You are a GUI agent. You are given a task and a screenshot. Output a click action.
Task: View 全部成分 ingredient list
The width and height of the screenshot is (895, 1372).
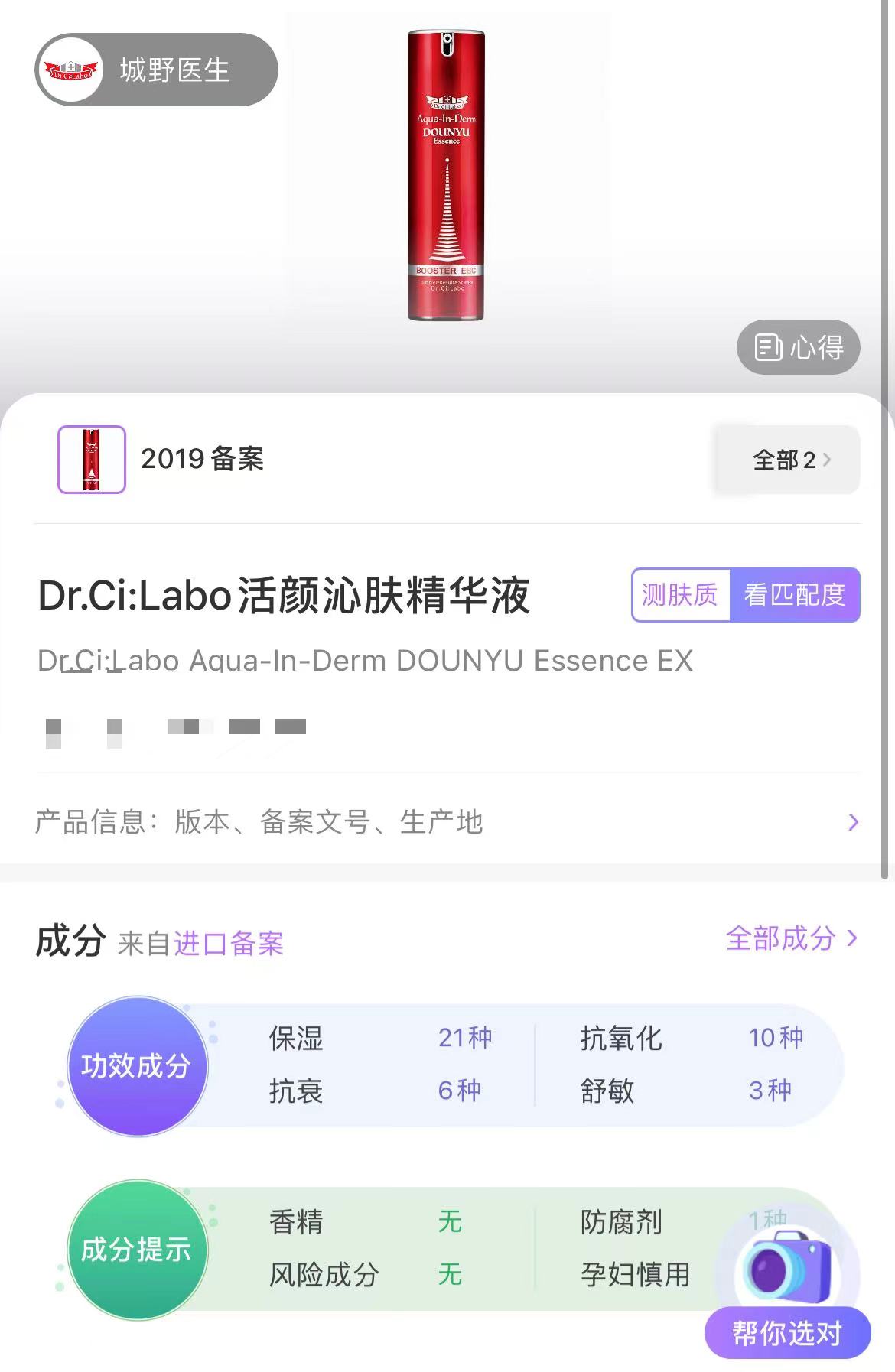point(792,938)
